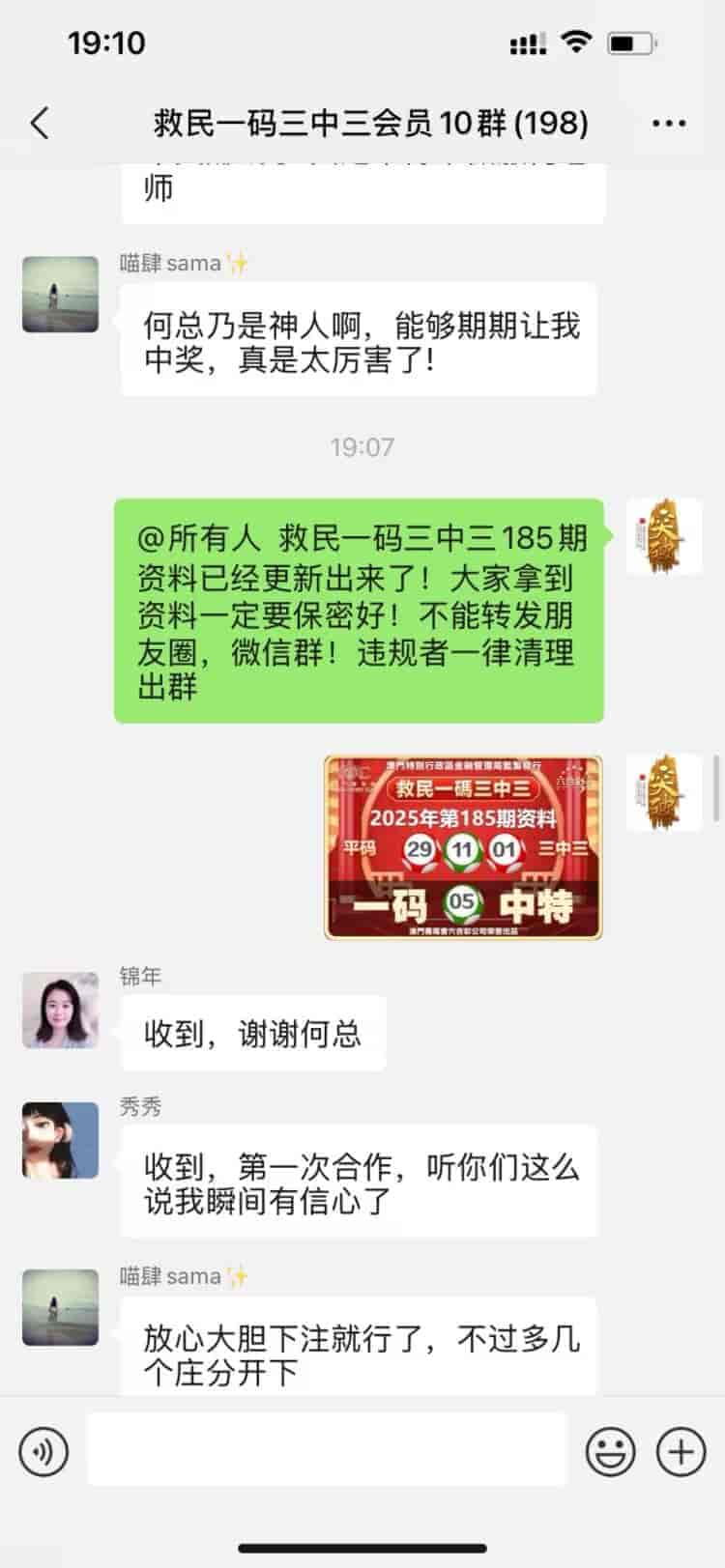Image resolution: width=725 pixels, height=1568 pixels.
Task: Tap the message text field
Action: pos(327,1449)
